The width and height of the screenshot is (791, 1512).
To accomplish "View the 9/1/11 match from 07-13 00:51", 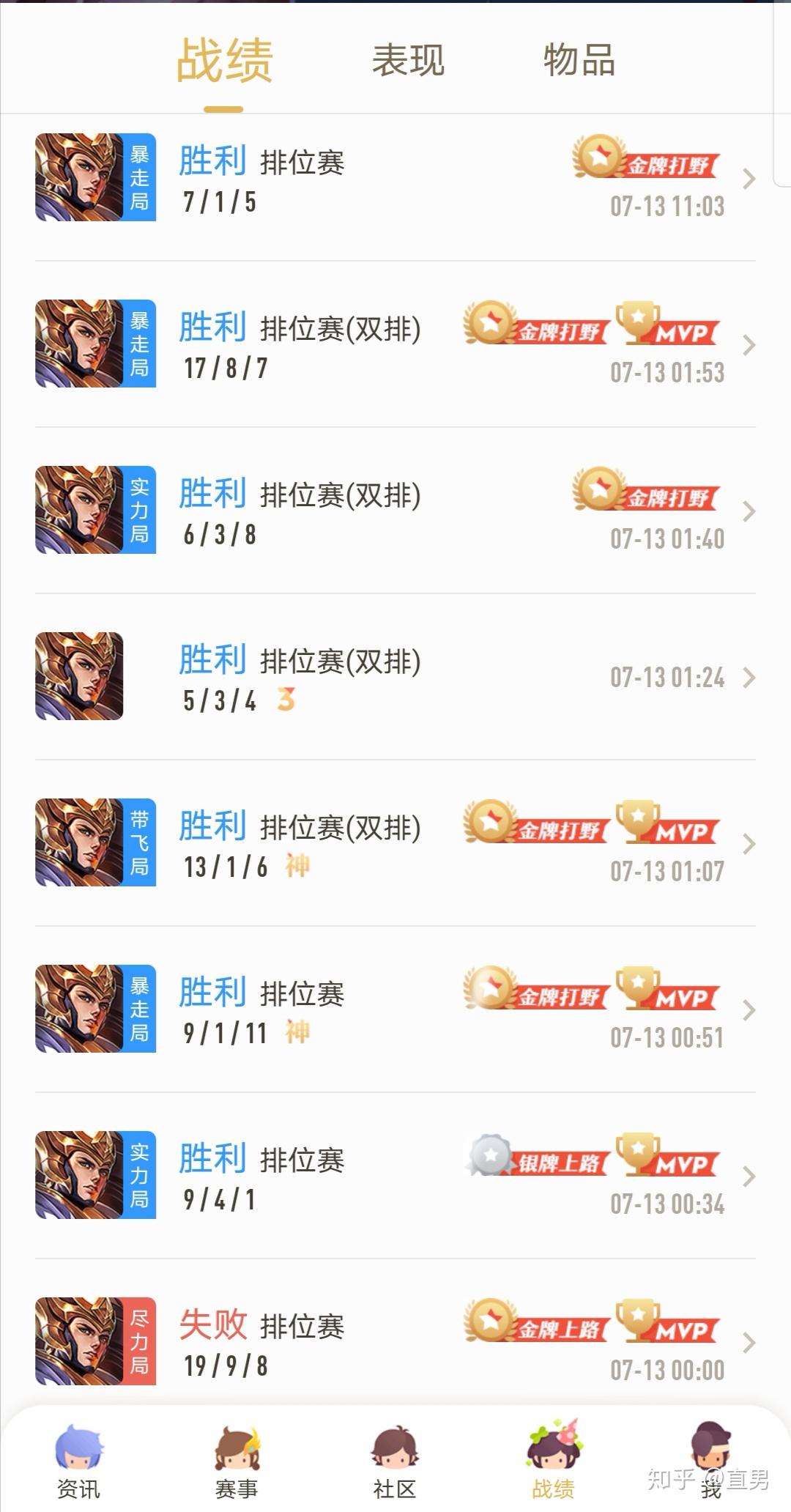I will 395,1009.
